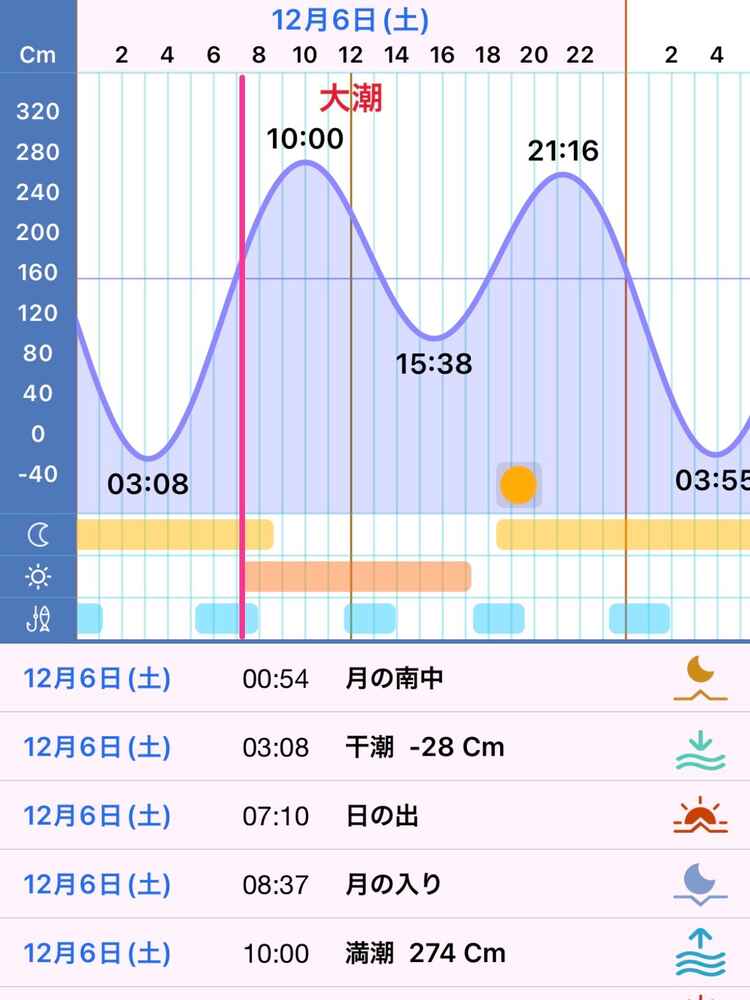Open the 03:08 干潮 -28 Cm entry
Image resolution: width=750 pixels, height=1000 pixels.
pyautogui.click(x=375, y=747)
